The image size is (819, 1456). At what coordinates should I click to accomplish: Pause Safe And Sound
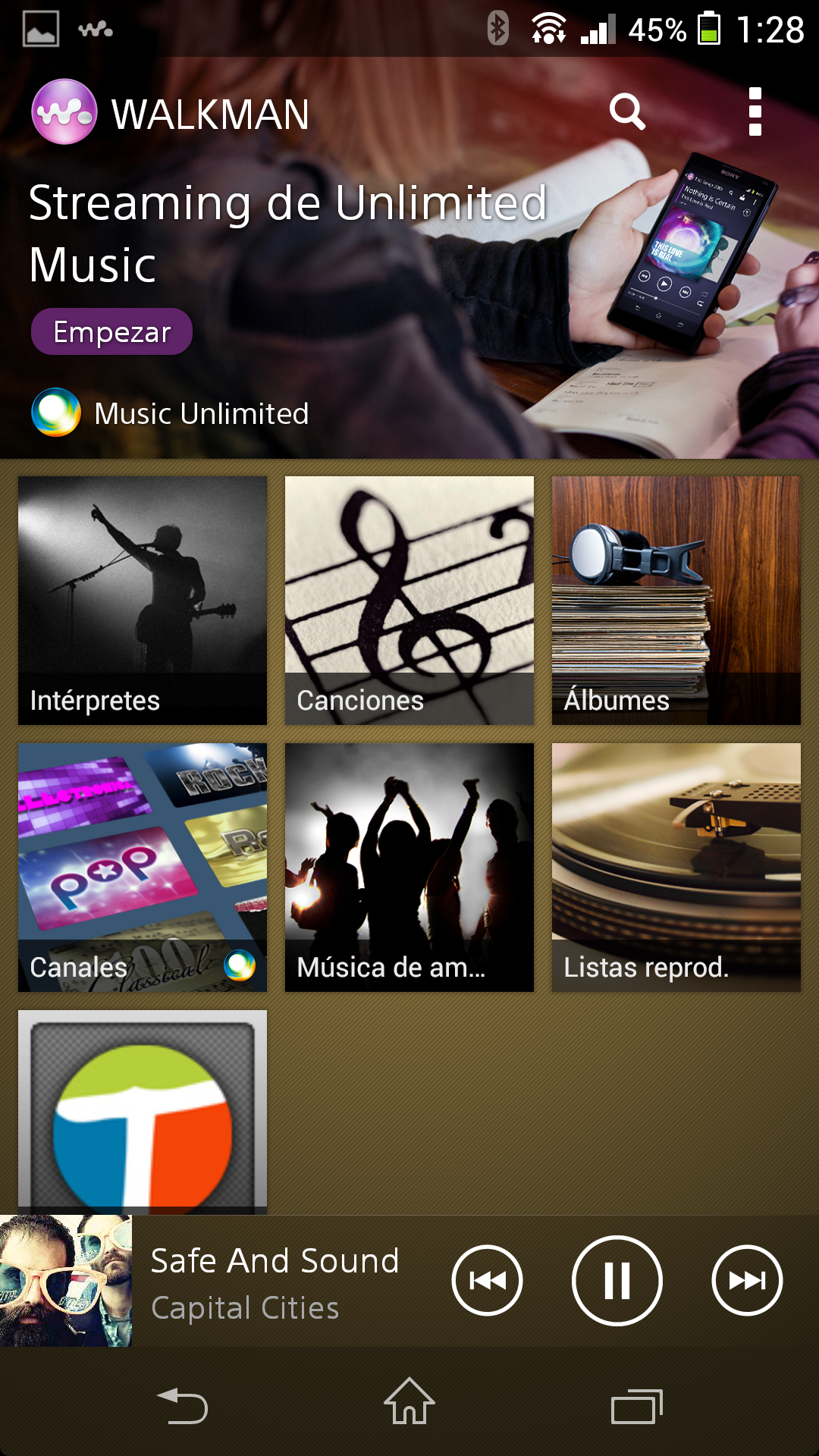click(617, 1281)
